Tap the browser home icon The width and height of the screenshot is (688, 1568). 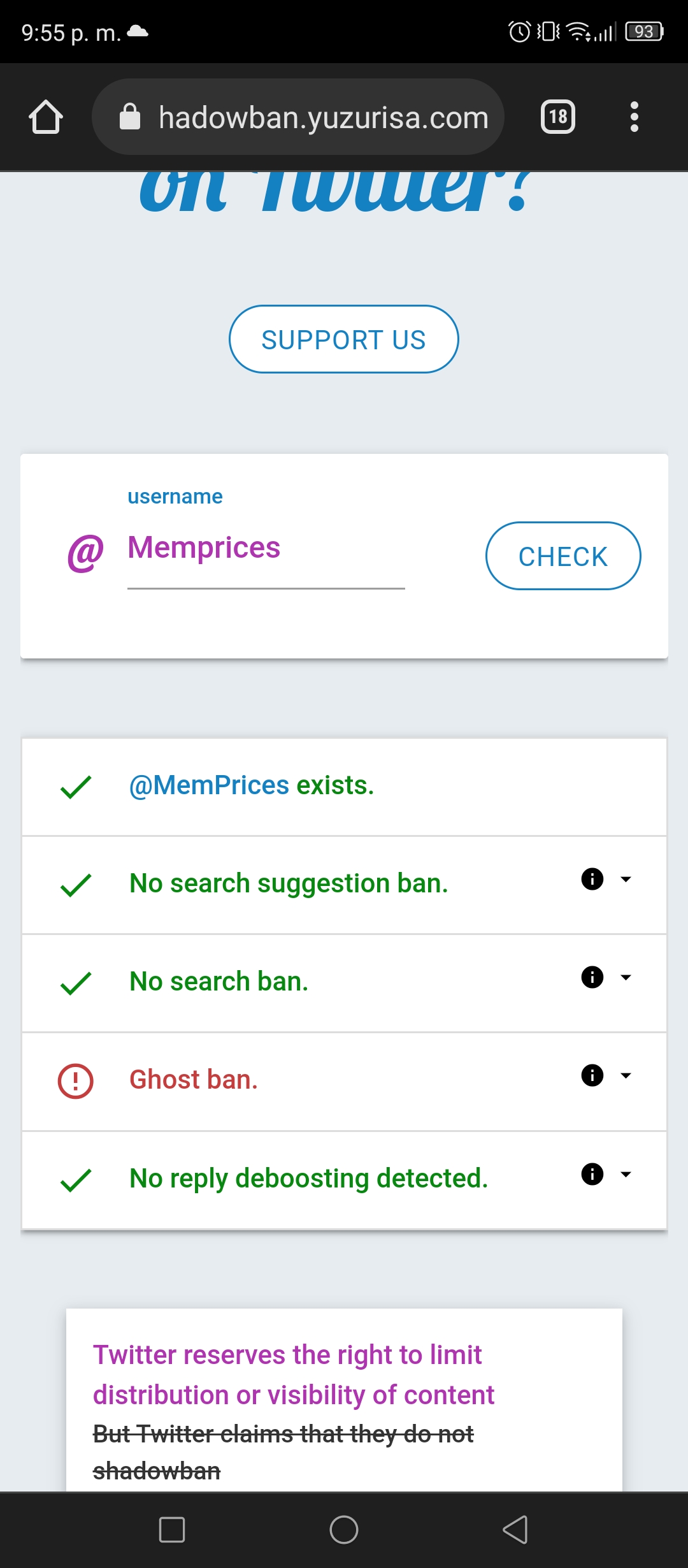[x=46, y=117]
